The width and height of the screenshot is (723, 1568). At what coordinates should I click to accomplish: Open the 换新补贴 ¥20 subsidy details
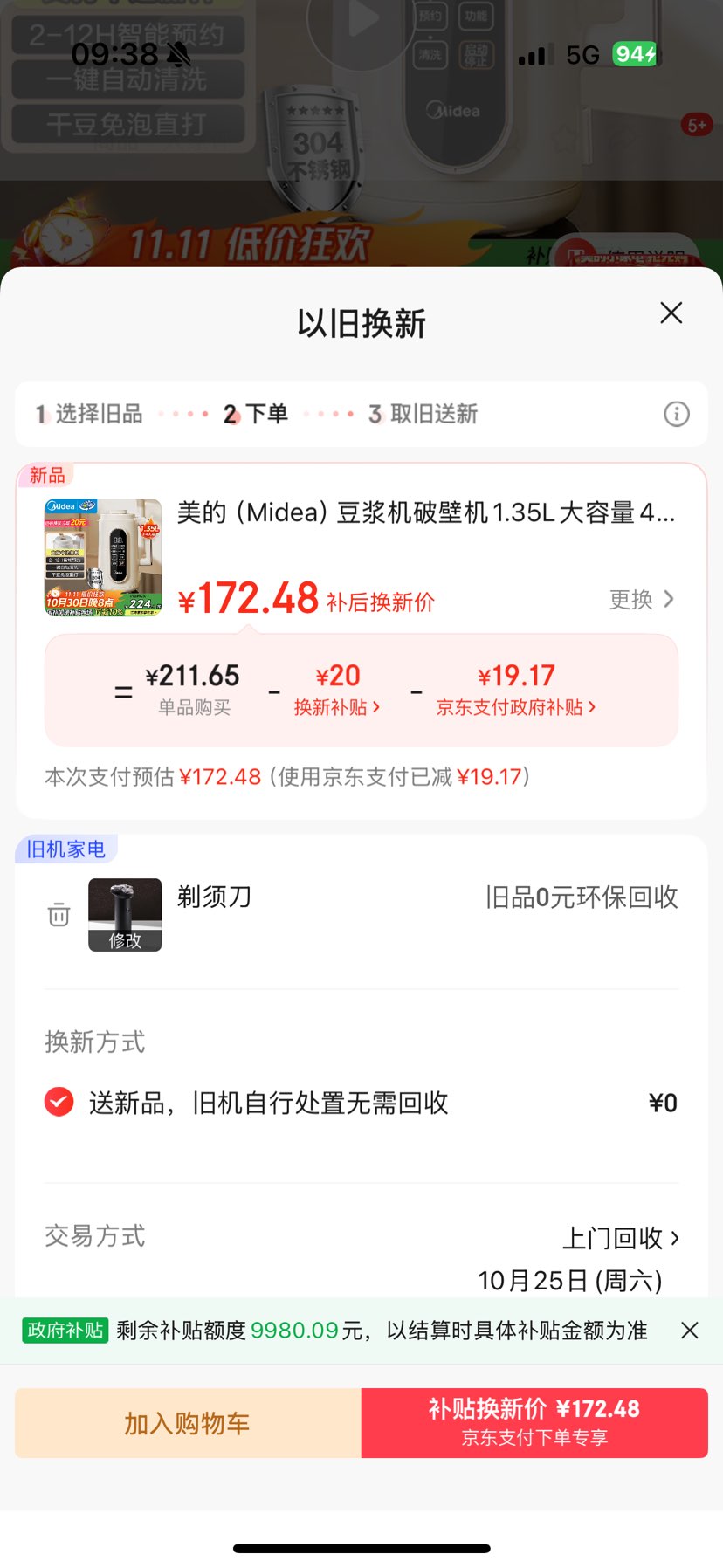coord(337,691)
